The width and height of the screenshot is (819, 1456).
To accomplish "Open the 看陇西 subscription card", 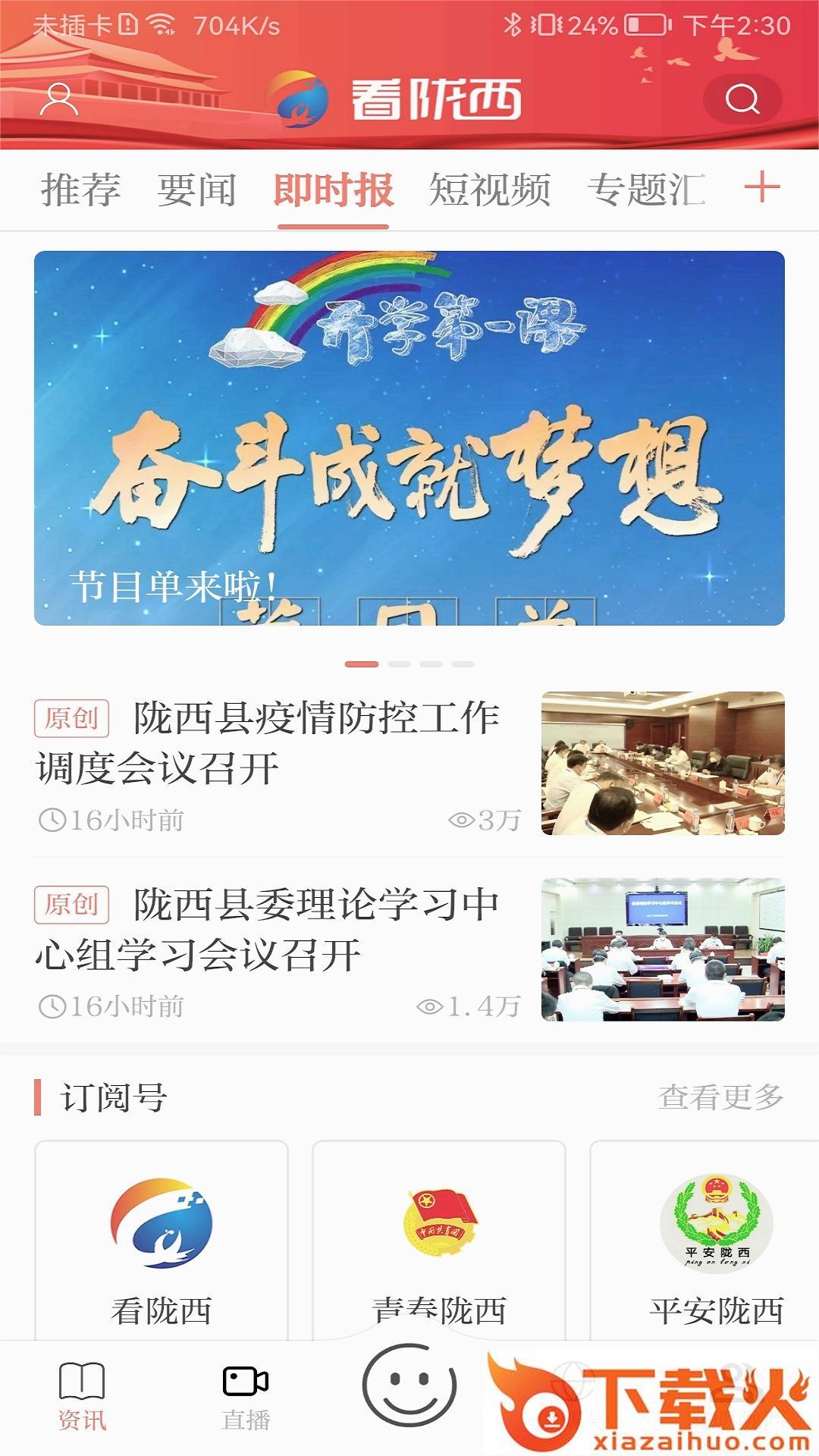I will click(162, 1244).
